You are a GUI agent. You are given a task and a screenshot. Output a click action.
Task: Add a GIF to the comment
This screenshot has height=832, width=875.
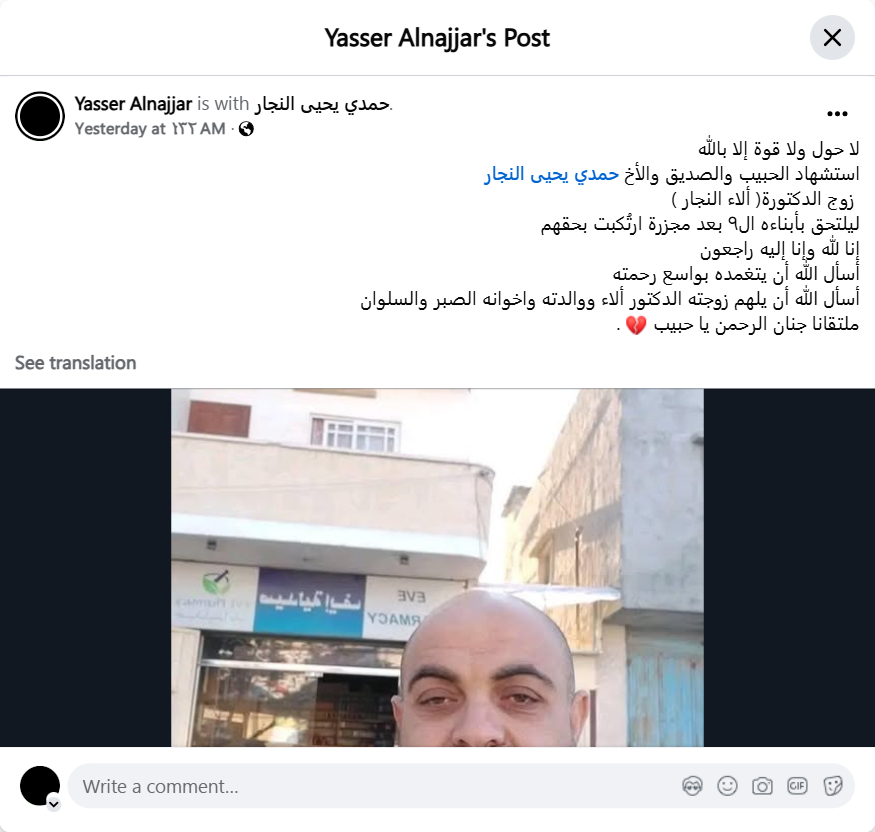[x=797, y=786]
